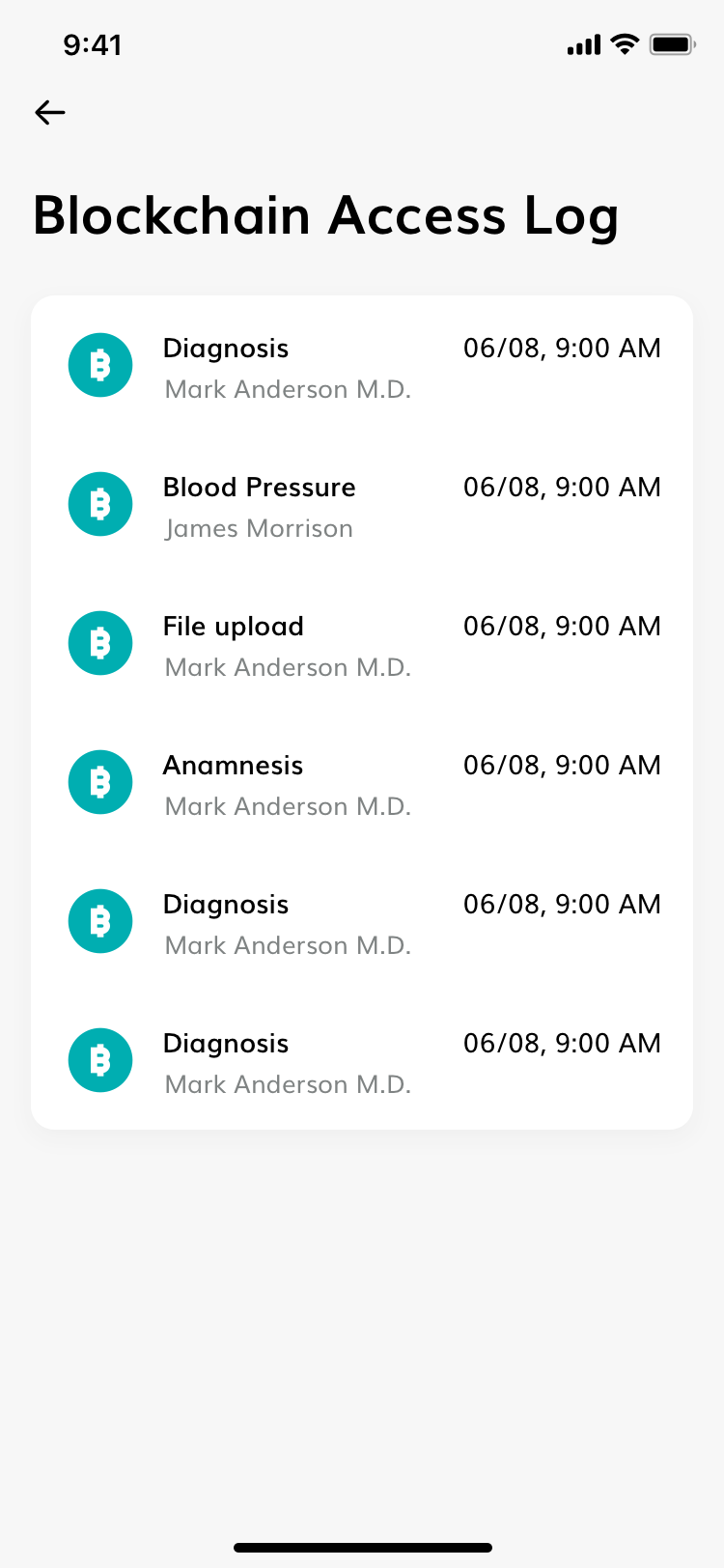The height and width of the screenshot is (1568, 724).
Task: Open the File upload log entry
Action: tap(361, 645)
